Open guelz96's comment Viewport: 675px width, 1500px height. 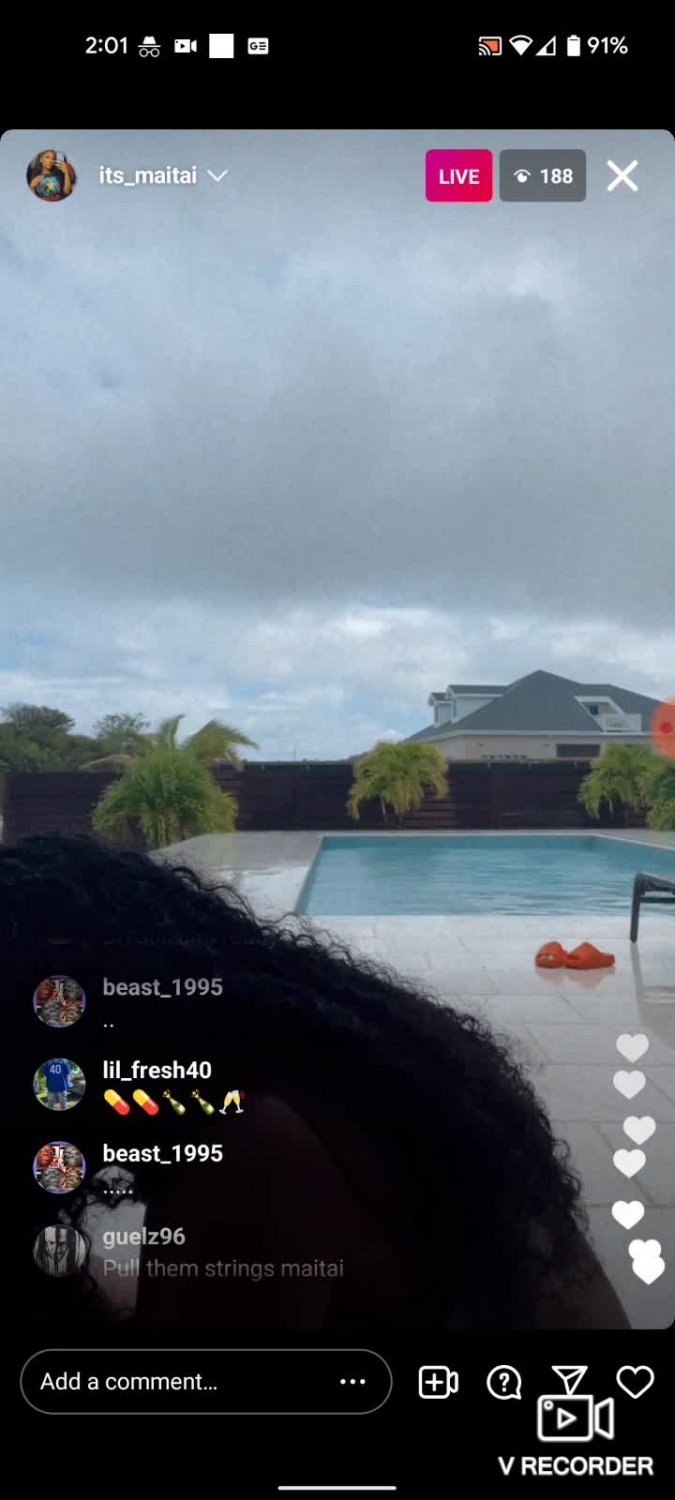pyautogui.click(x=223, y=1252)
